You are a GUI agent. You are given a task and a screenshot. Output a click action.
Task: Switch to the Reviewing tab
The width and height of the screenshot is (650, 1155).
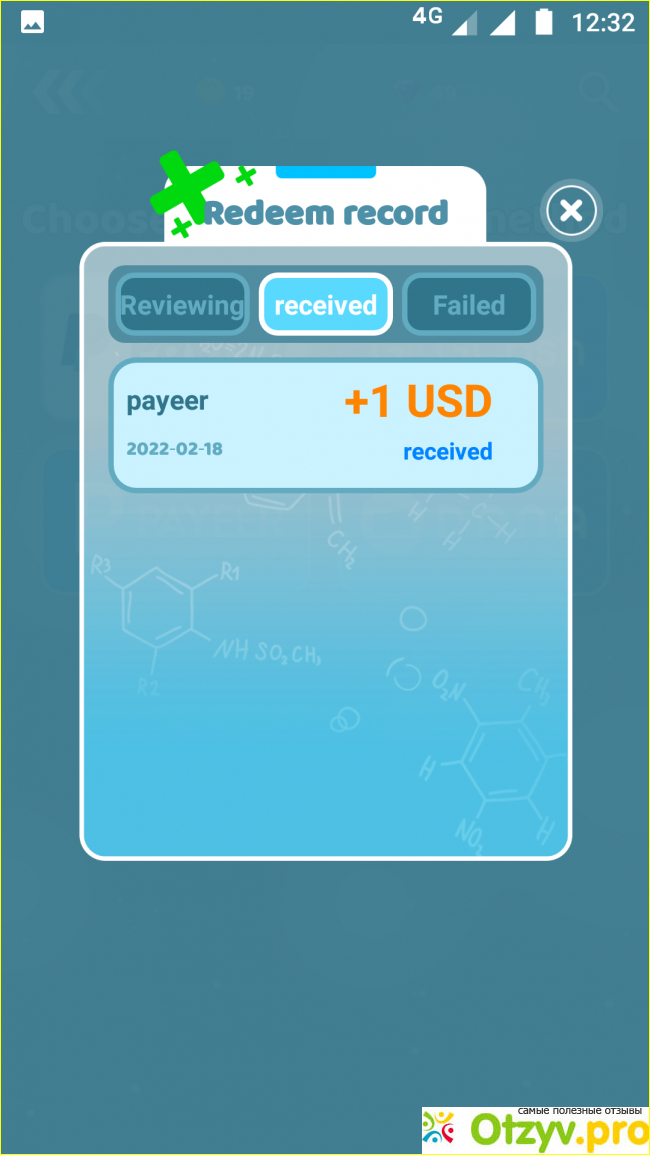pyautogui.click(x=182, y=305)
